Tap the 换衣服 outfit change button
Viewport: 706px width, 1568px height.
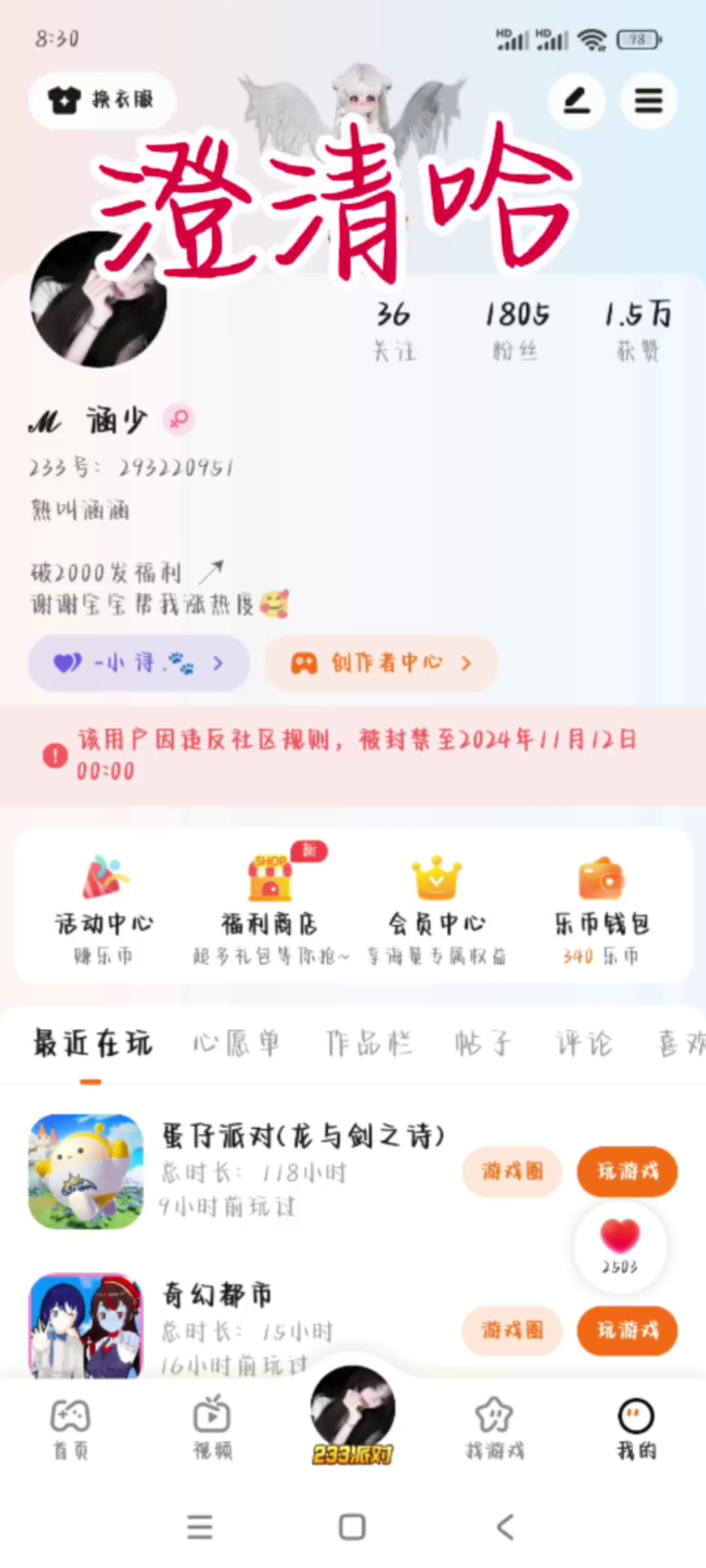click(102, 100)
